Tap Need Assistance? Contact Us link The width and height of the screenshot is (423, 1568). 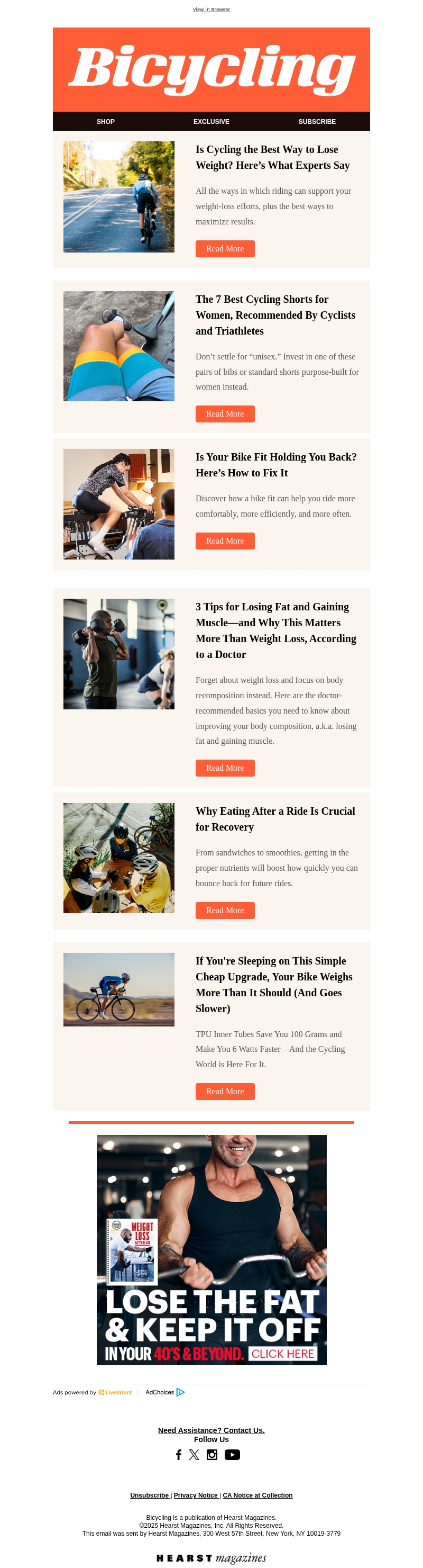[x=211, y=1430]
